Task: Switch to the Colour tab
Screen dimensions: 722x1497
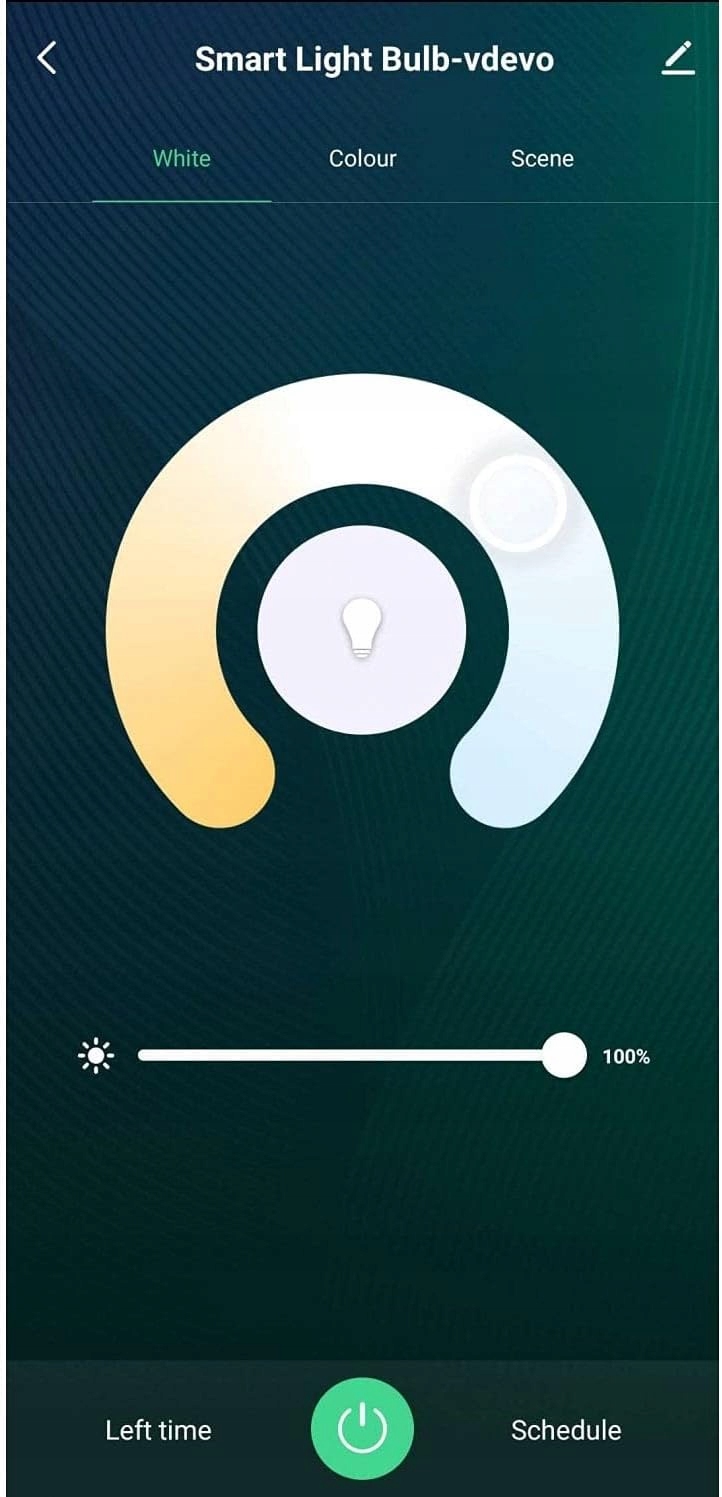Action: tap(363, 158)
